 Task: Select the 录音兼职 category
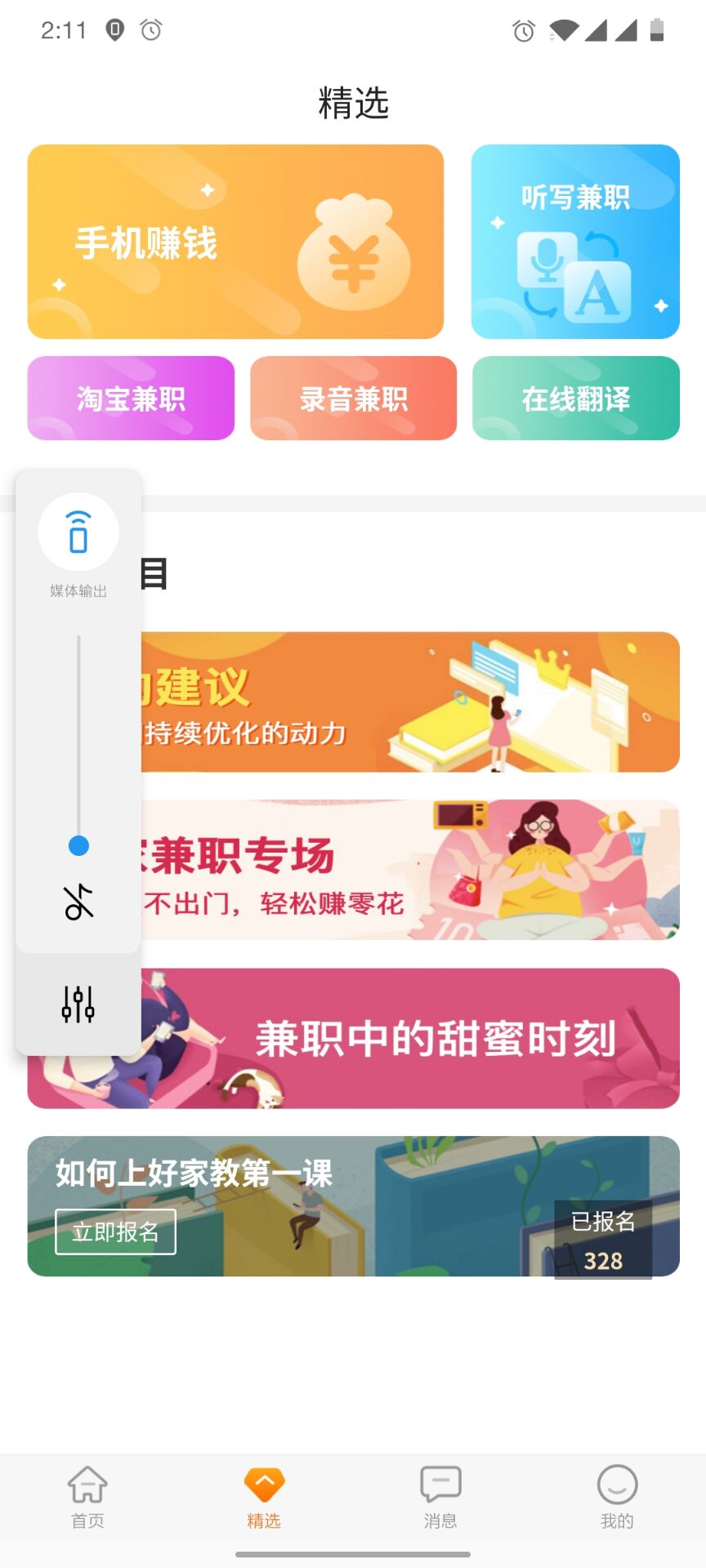(x=353, y=399)
